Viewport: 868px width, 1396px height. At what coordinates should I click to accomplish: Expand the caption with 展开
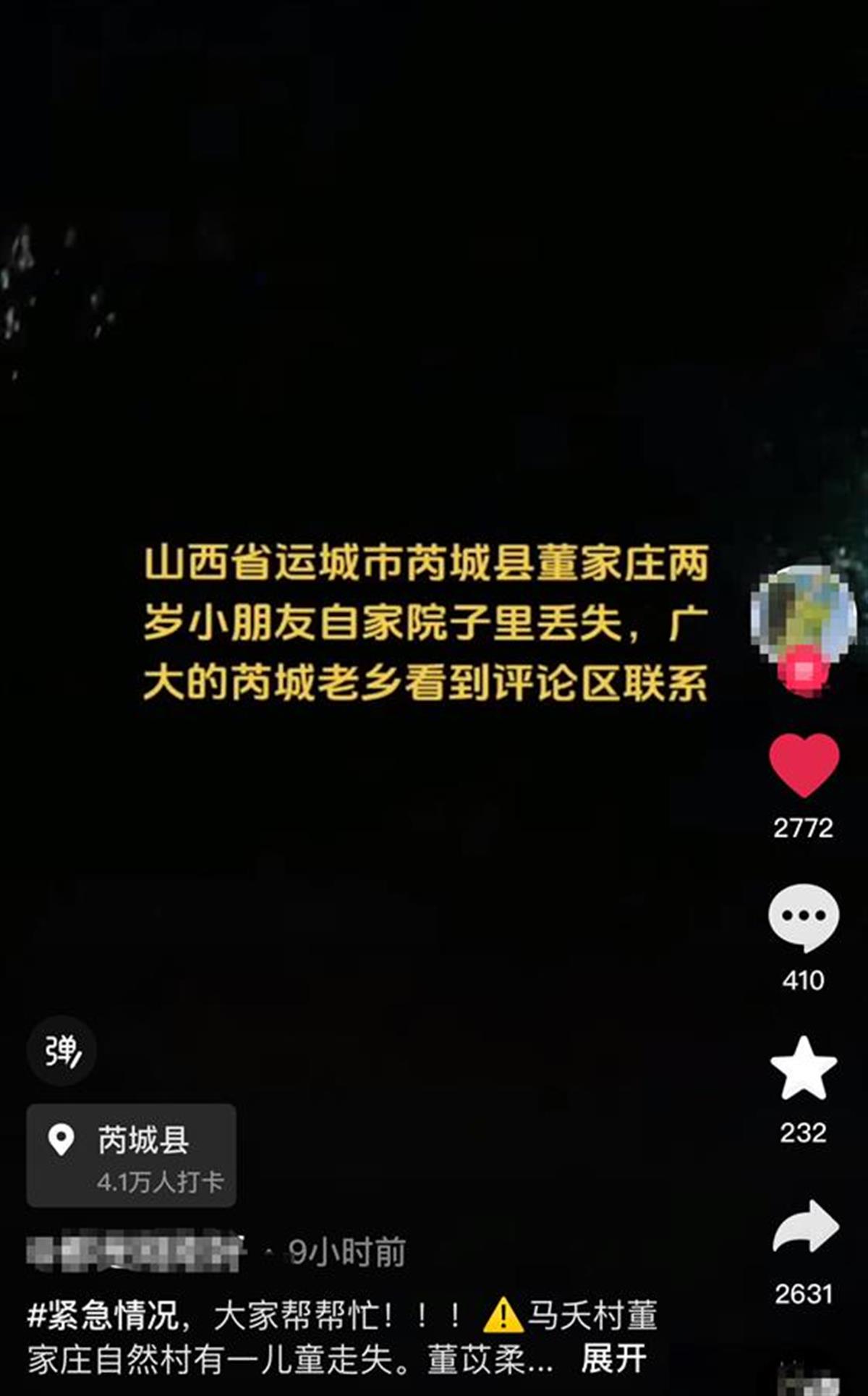[x=613, y=1359]
